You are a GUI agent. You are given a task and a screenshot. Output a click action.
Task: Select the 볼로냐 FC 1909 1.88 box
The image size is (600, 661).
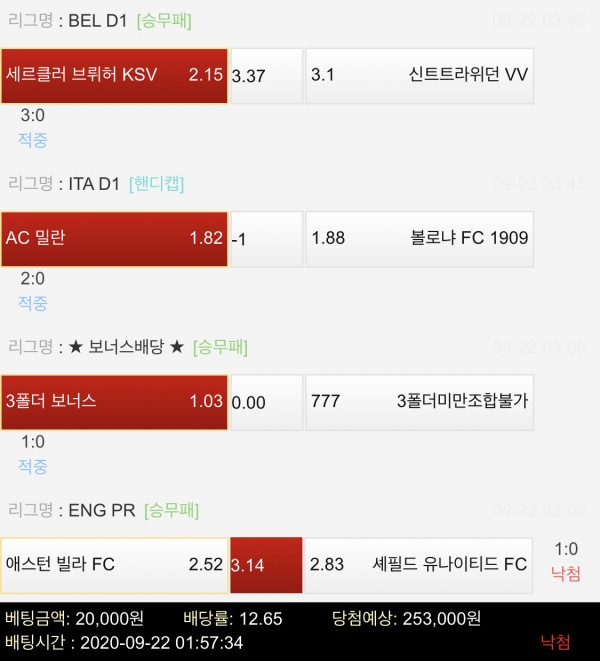click(x=419, y=238)
